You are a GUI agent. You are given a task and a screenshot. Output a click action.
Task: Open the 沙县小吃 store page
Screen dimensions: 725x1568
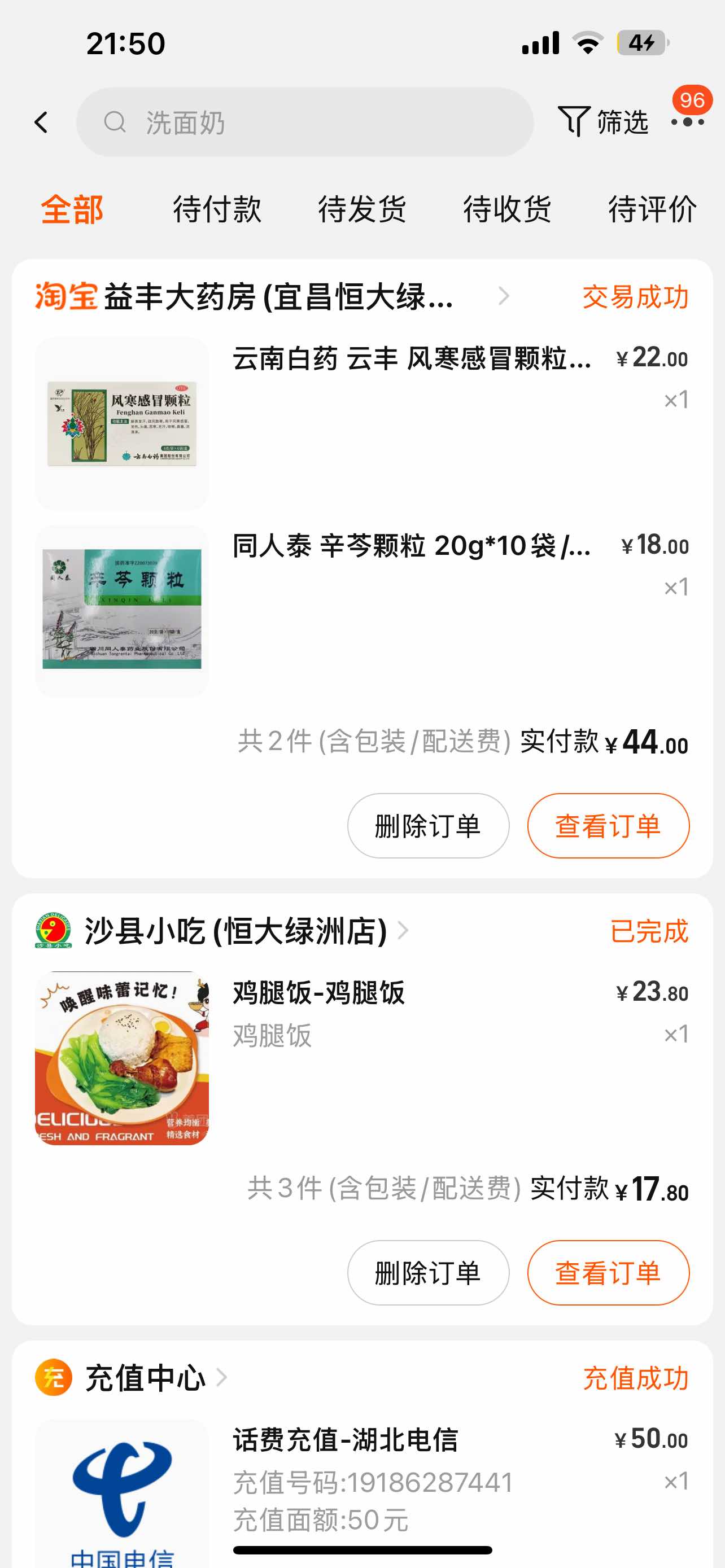[x=235, y=931]
